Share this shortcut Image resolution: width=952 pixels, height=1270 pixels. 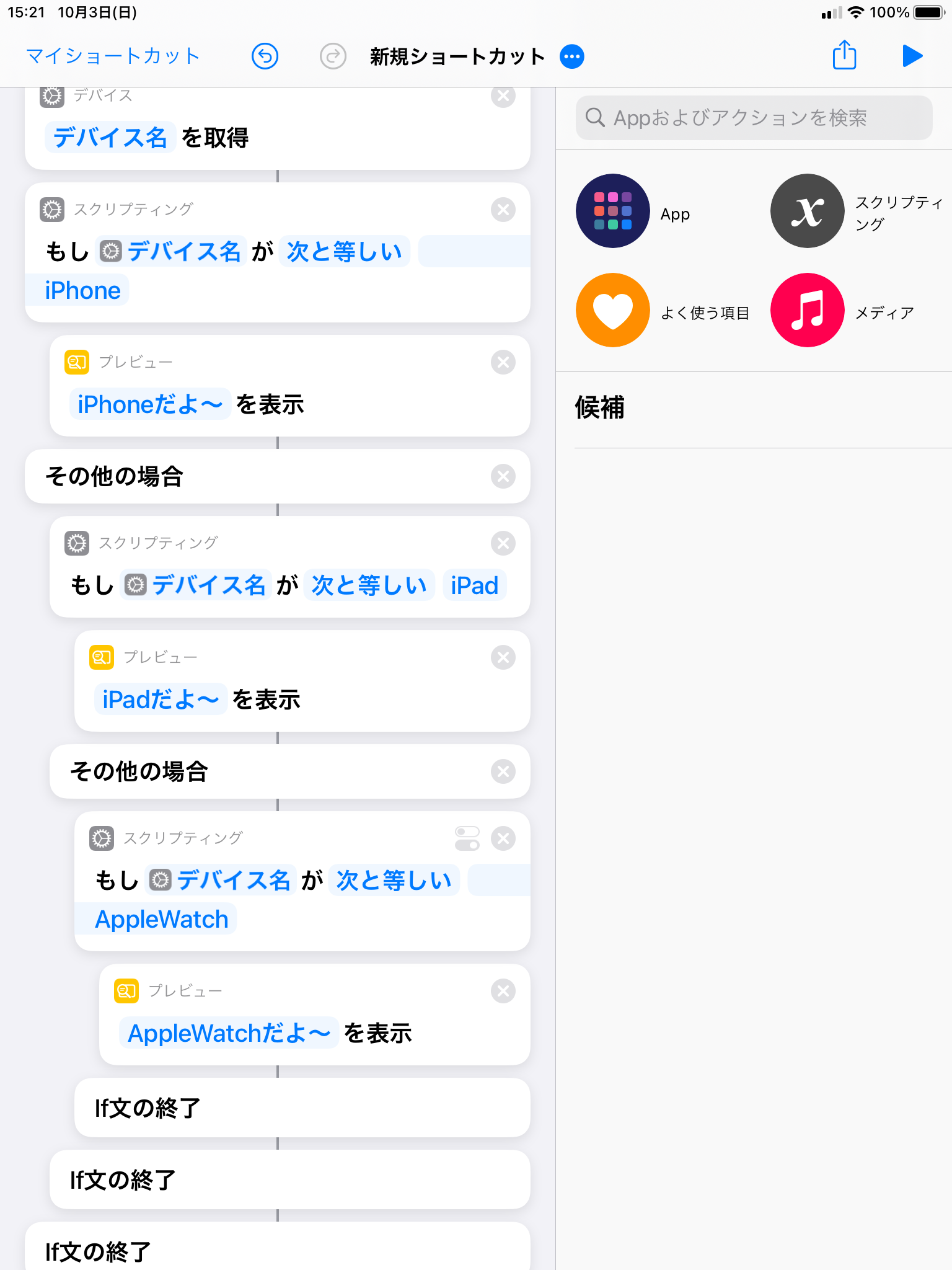coord(844,55)
